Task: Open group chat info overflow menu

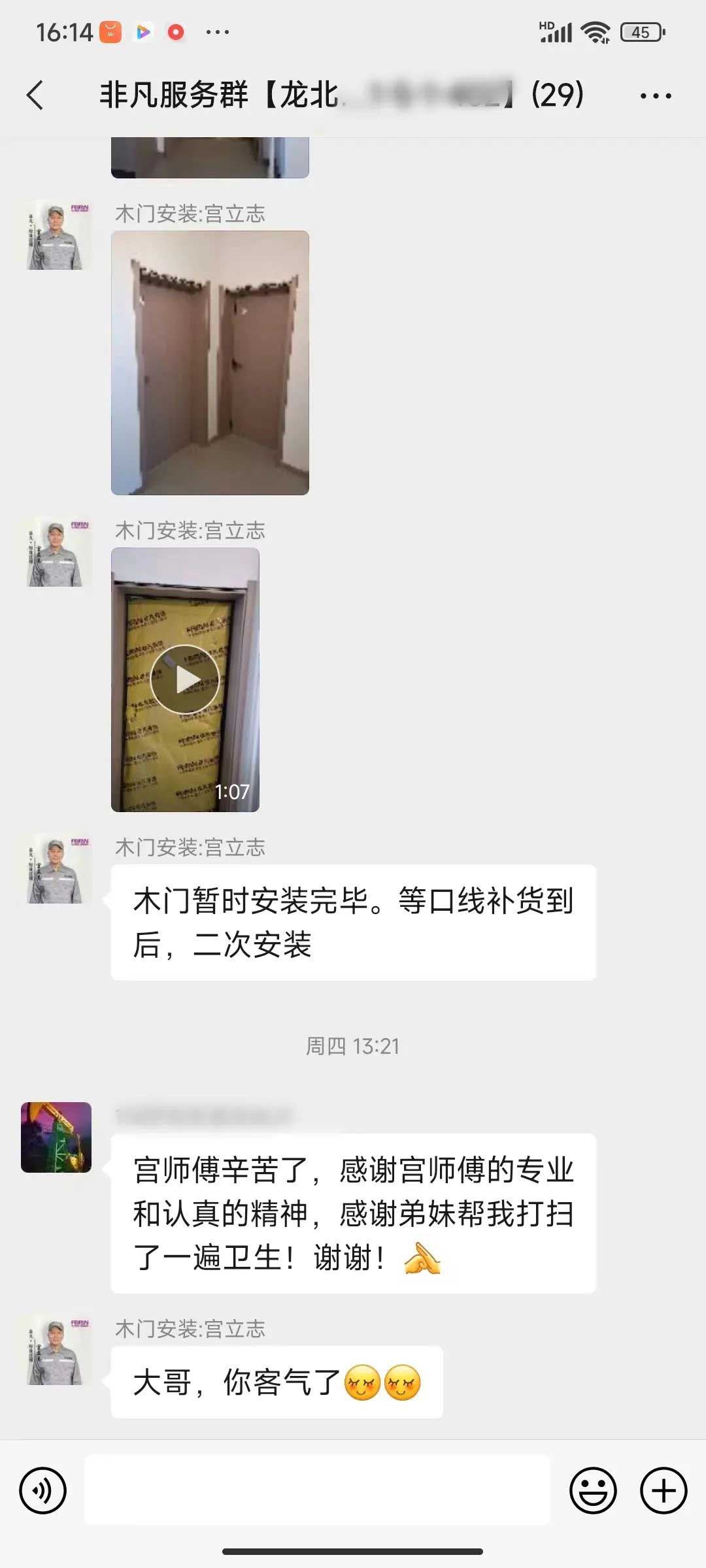Action: tap(655, 96)
